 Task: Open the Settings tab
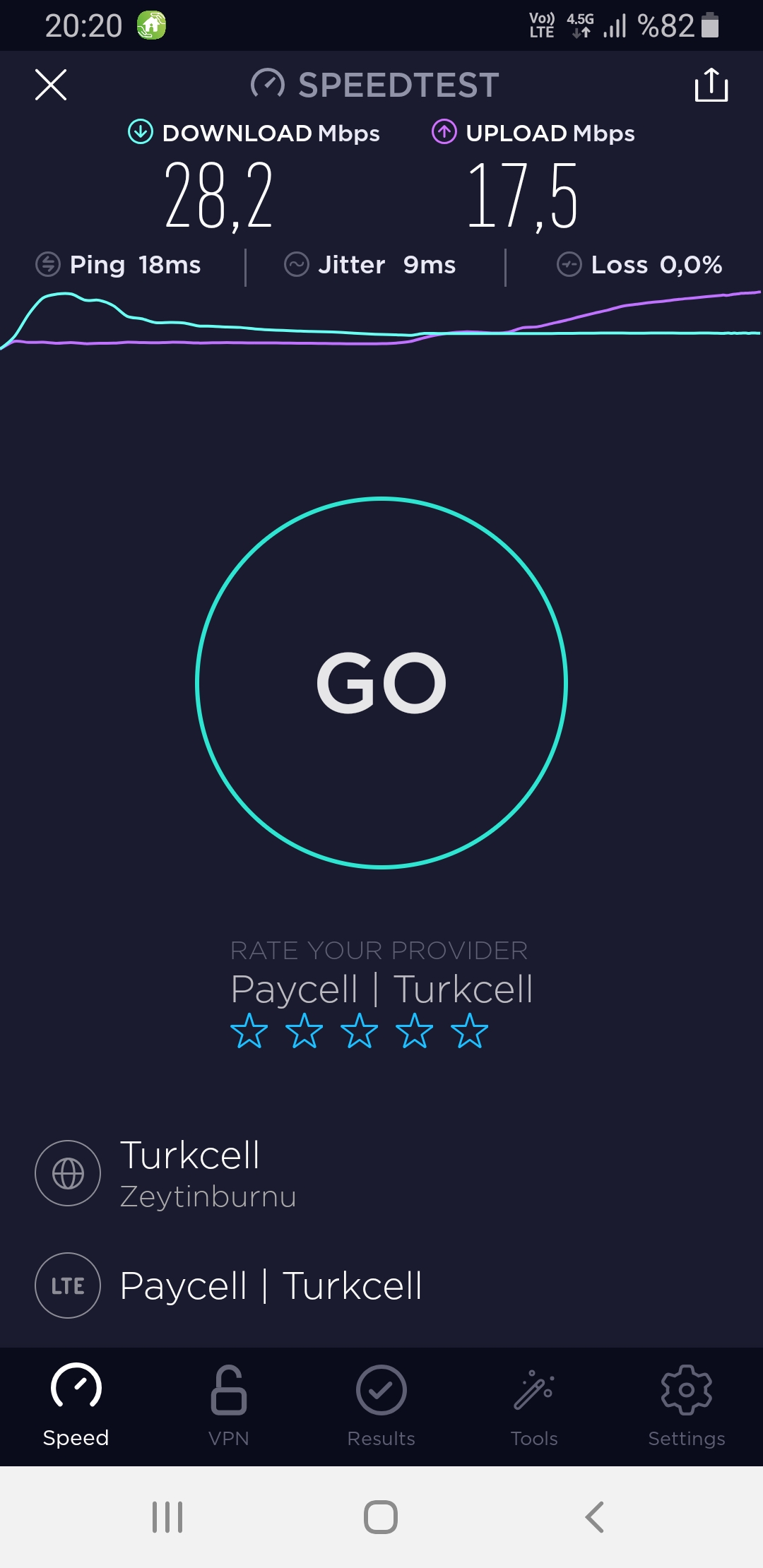(x=687, y=1406)
